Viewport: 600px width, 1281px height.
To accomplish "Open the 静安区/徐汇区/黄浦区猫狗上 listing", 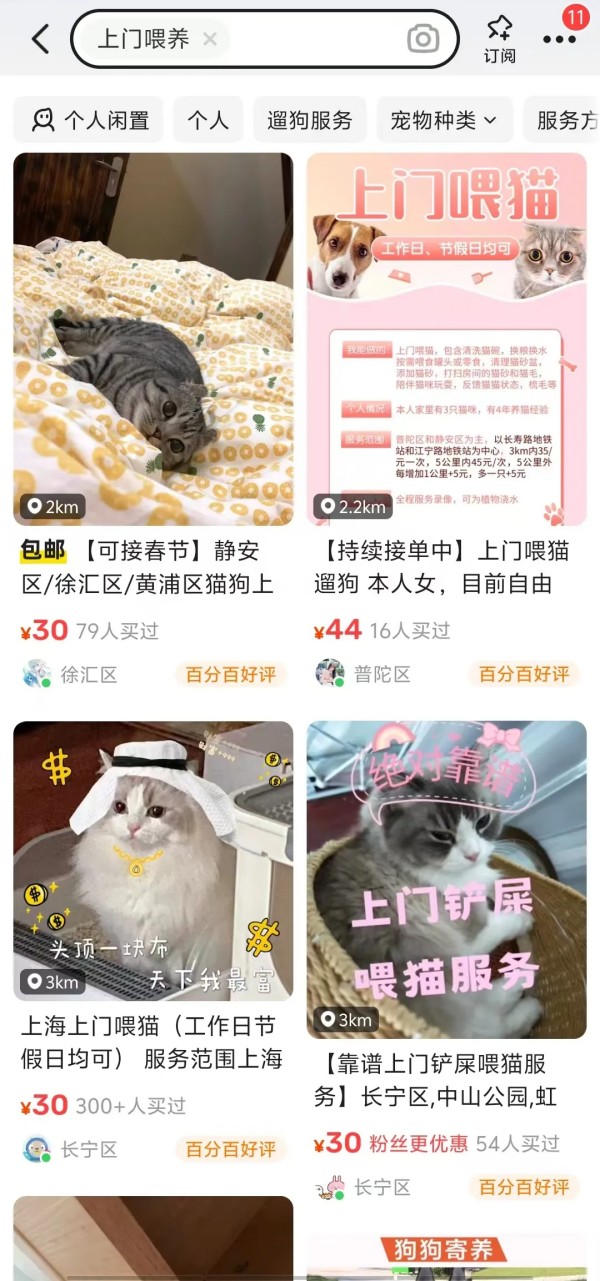I will point(153,340).
